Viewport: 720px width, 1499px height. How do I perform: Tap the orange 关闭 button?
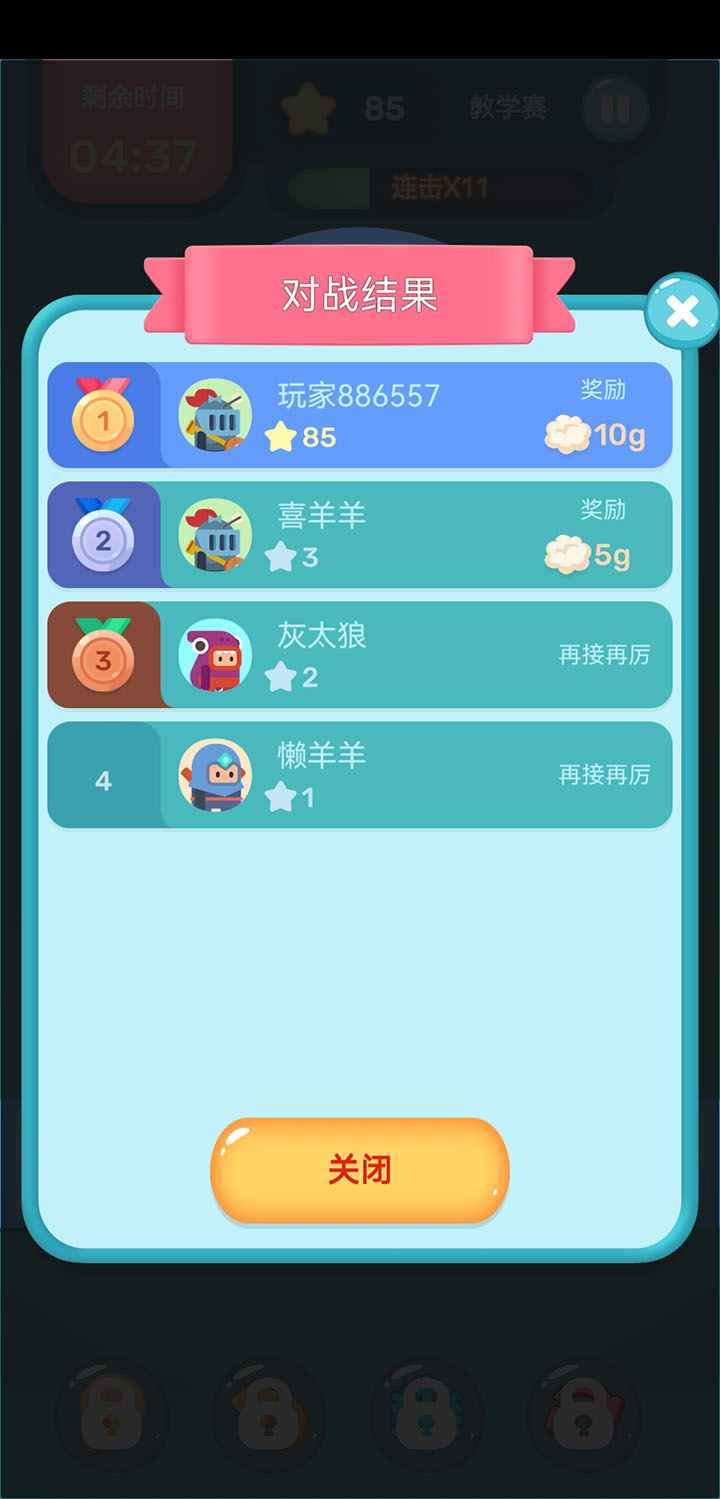[360, 1170]
